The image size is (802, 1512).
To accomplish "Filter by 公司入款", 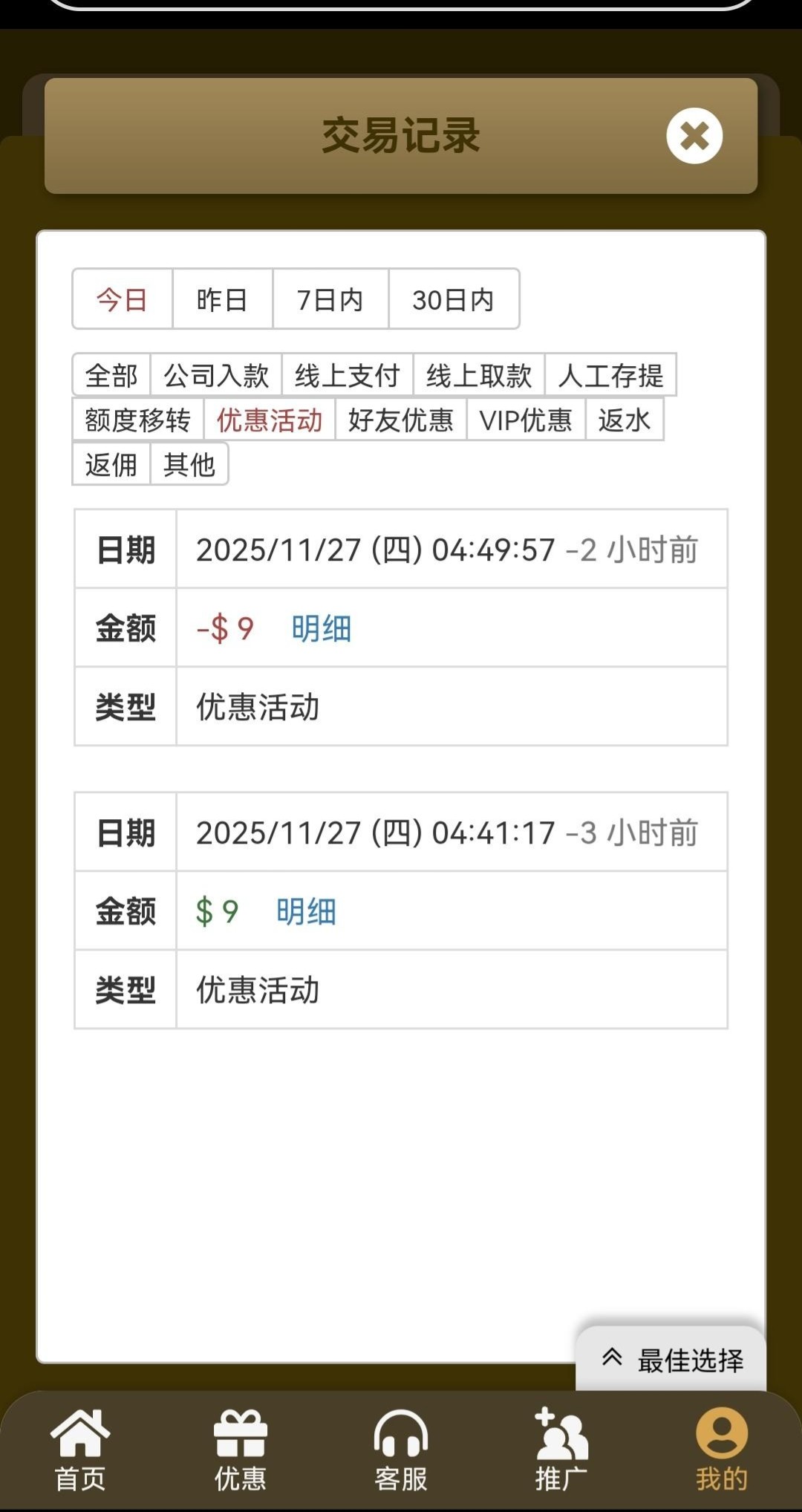I will tap(216, 376).
